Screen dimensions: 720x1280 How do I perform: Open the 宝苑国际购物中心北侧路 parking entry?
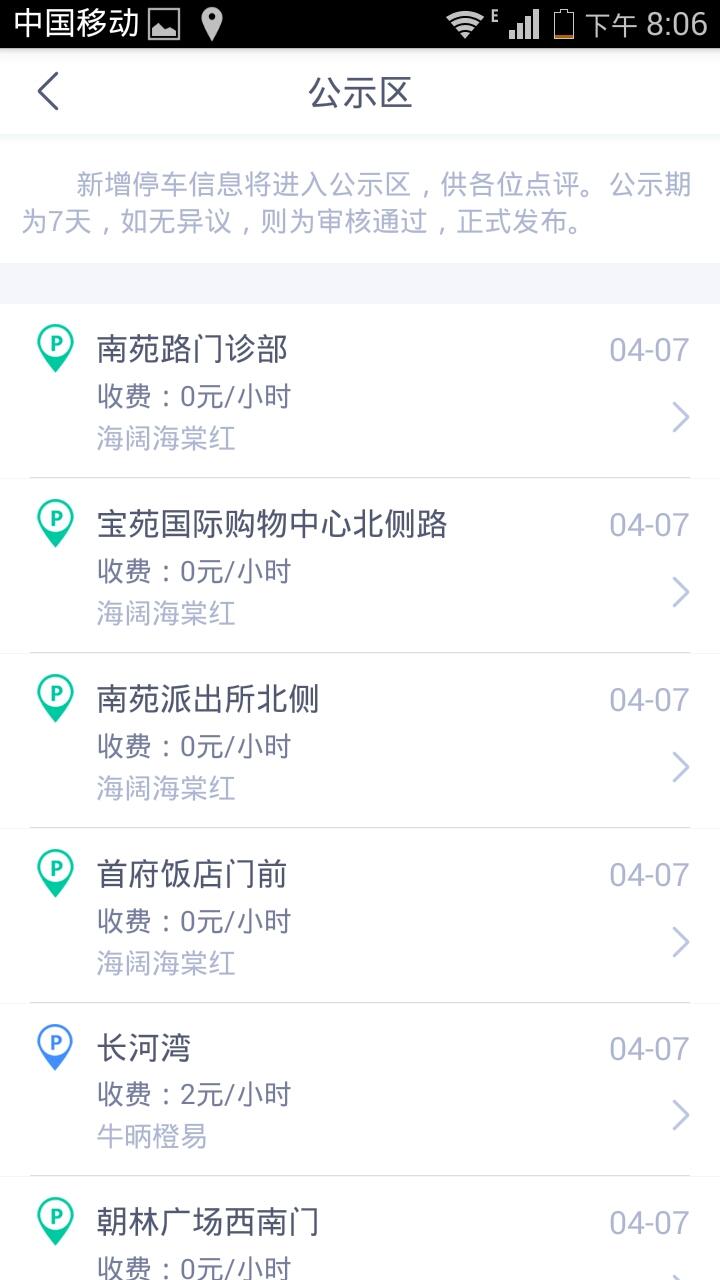[360, 566]
